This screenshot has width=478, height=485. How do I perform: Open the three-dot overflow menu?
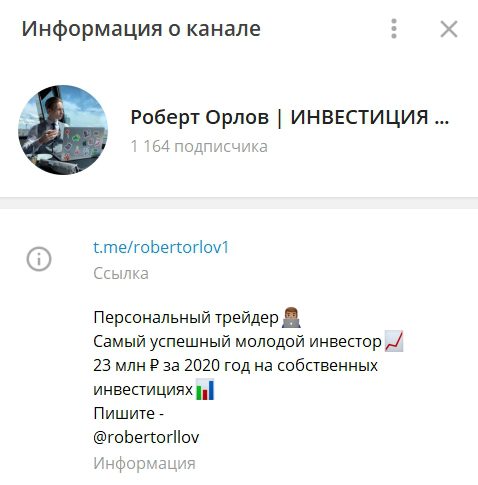click(x=394, y=29)
